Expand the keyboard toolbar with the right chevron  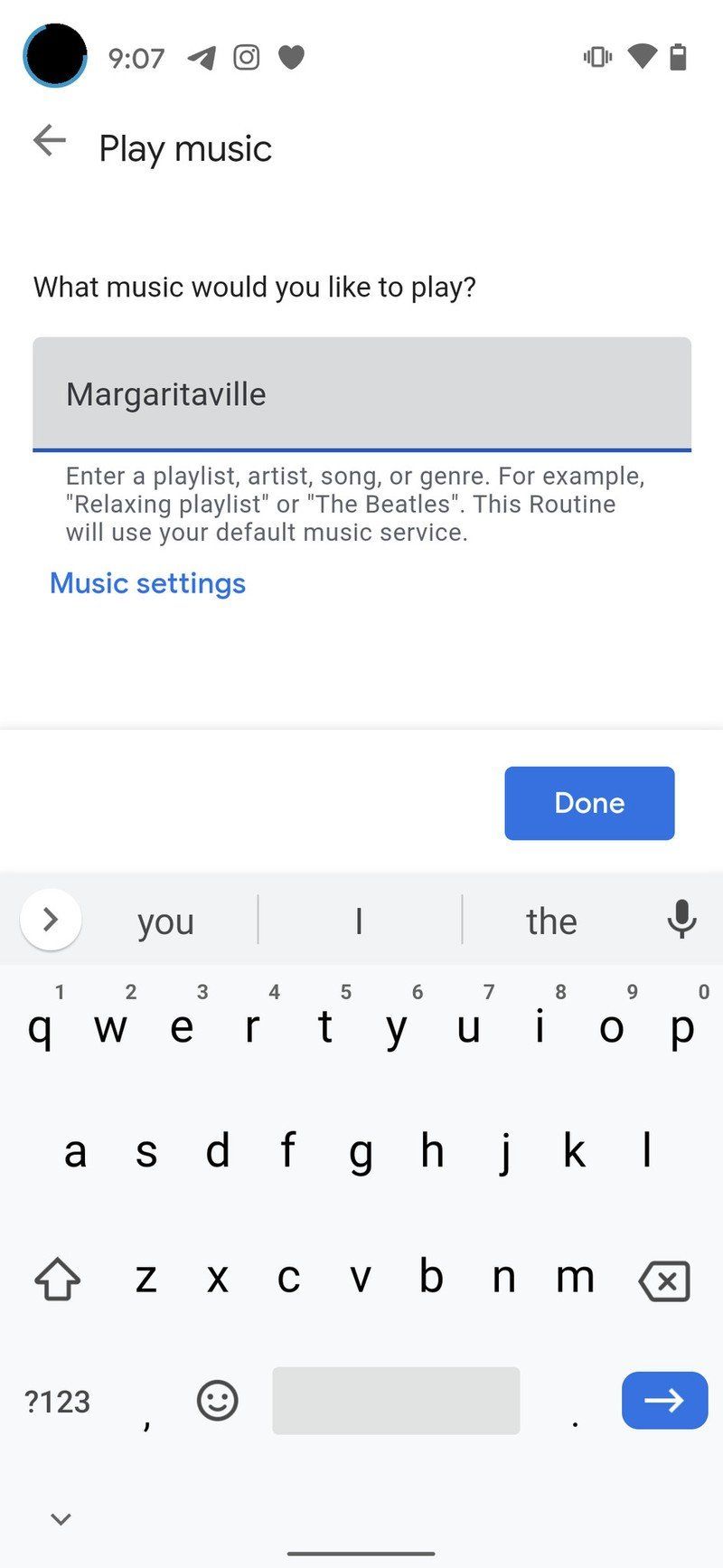point(50,920)
